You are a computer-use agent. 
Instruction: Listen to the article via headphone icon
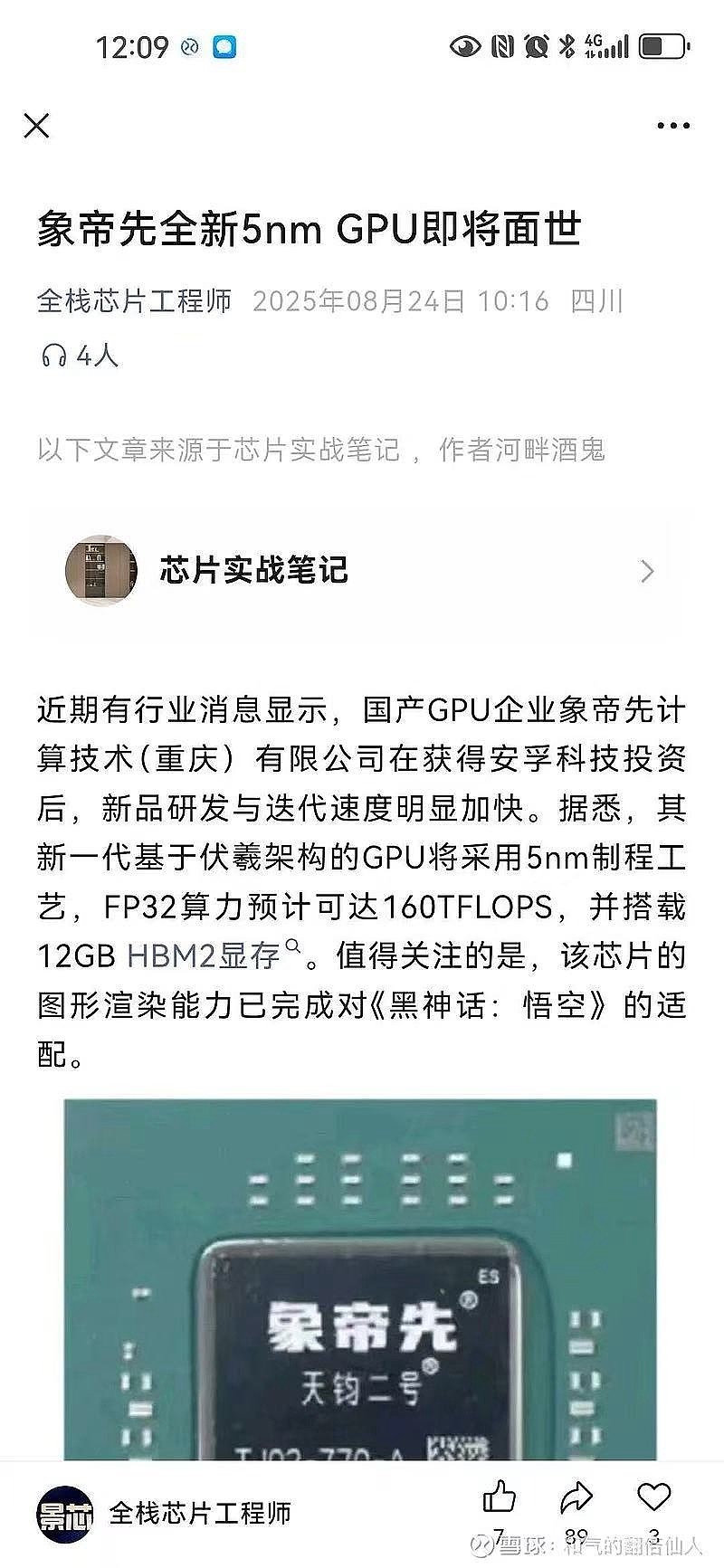click(54, 356)
